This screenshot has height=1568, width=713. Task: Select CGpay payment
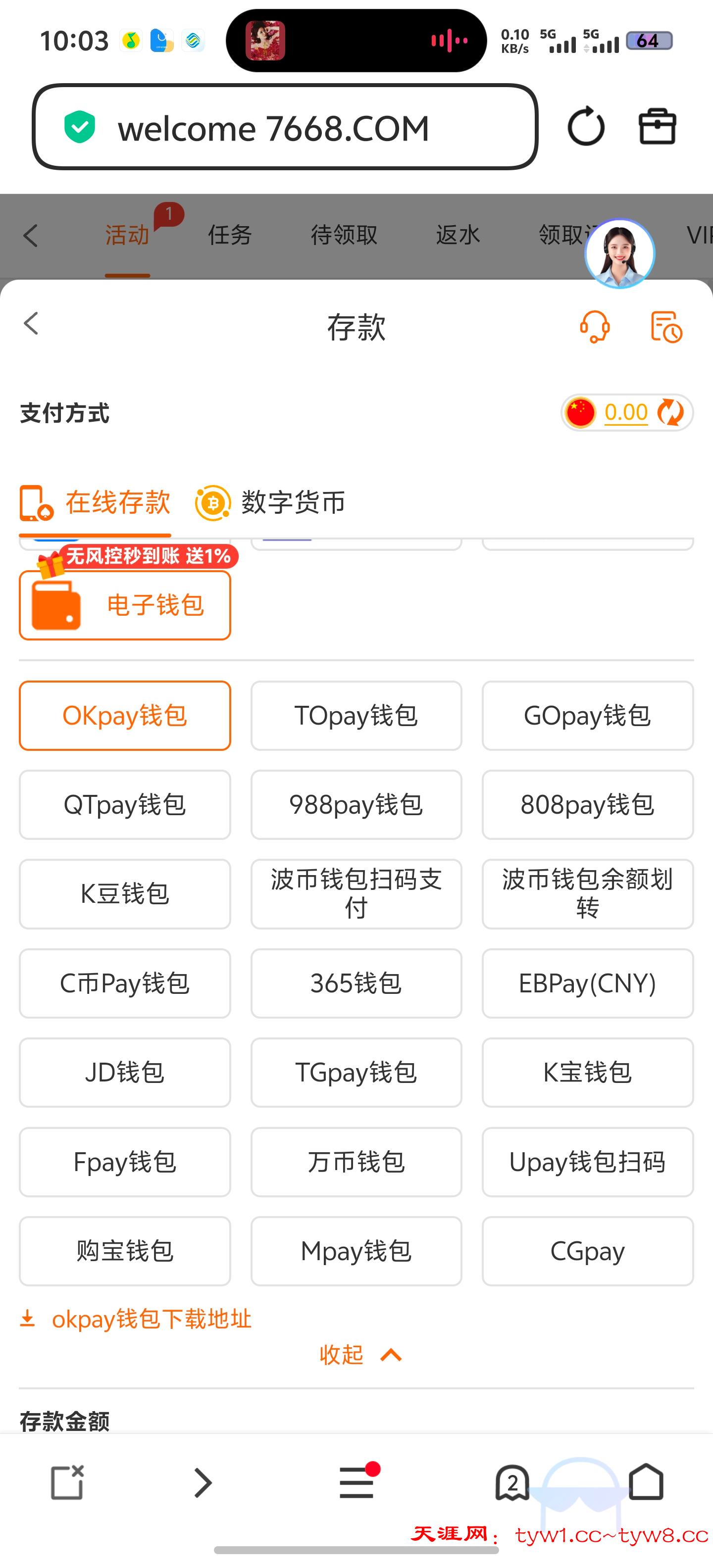click(588, 1251)
